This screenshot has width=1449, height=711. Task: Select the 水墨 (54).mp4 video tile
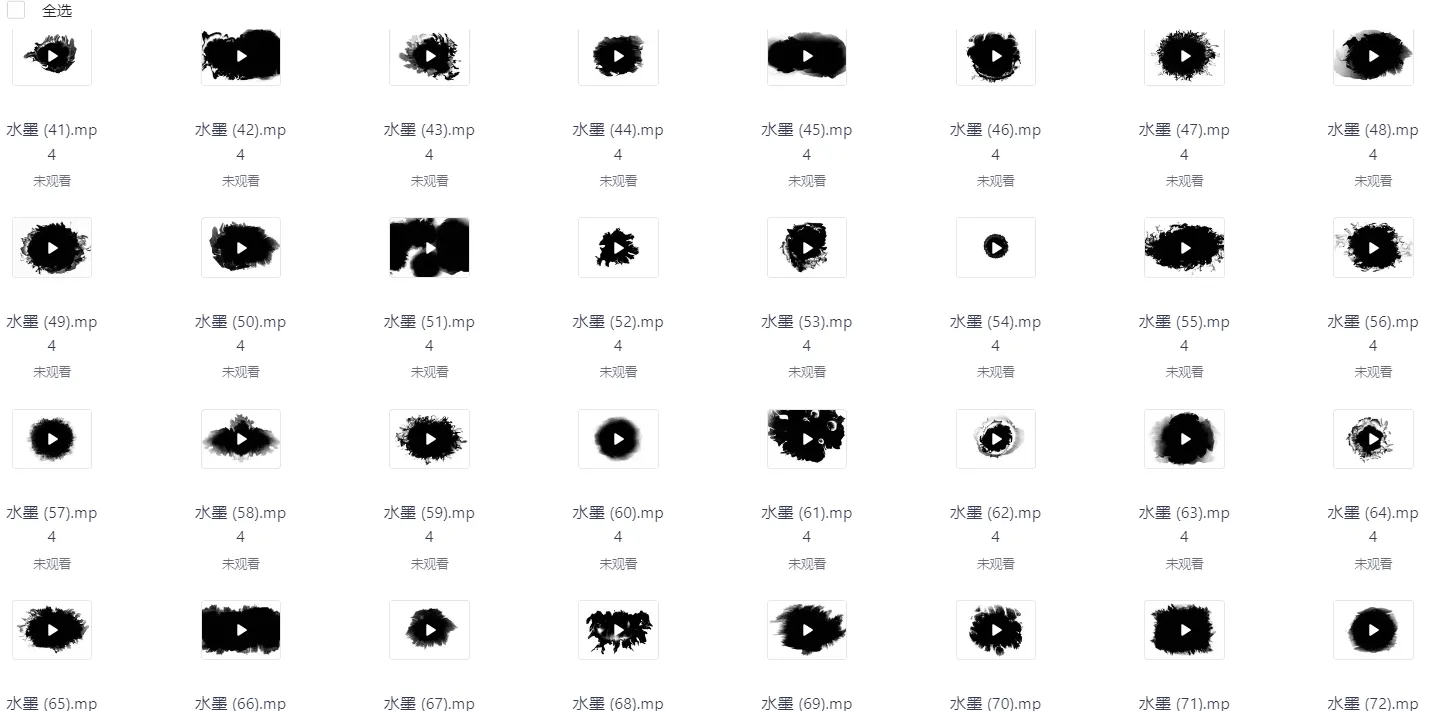coord(996,247)
